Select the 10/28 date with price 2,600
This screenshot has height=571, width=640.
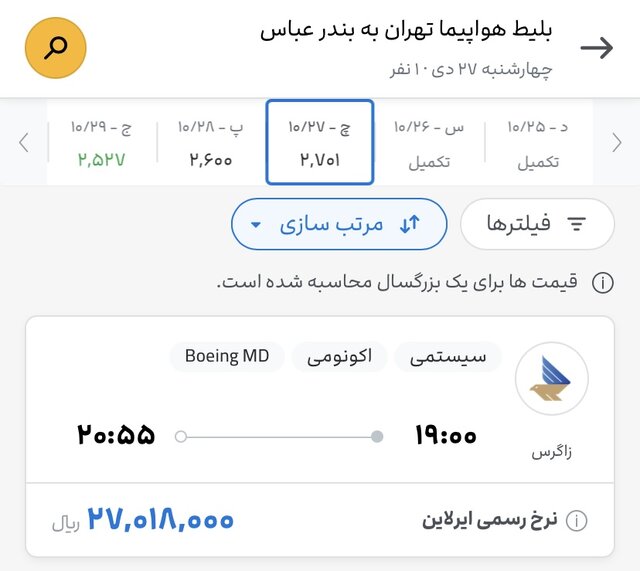pos(210,143)
